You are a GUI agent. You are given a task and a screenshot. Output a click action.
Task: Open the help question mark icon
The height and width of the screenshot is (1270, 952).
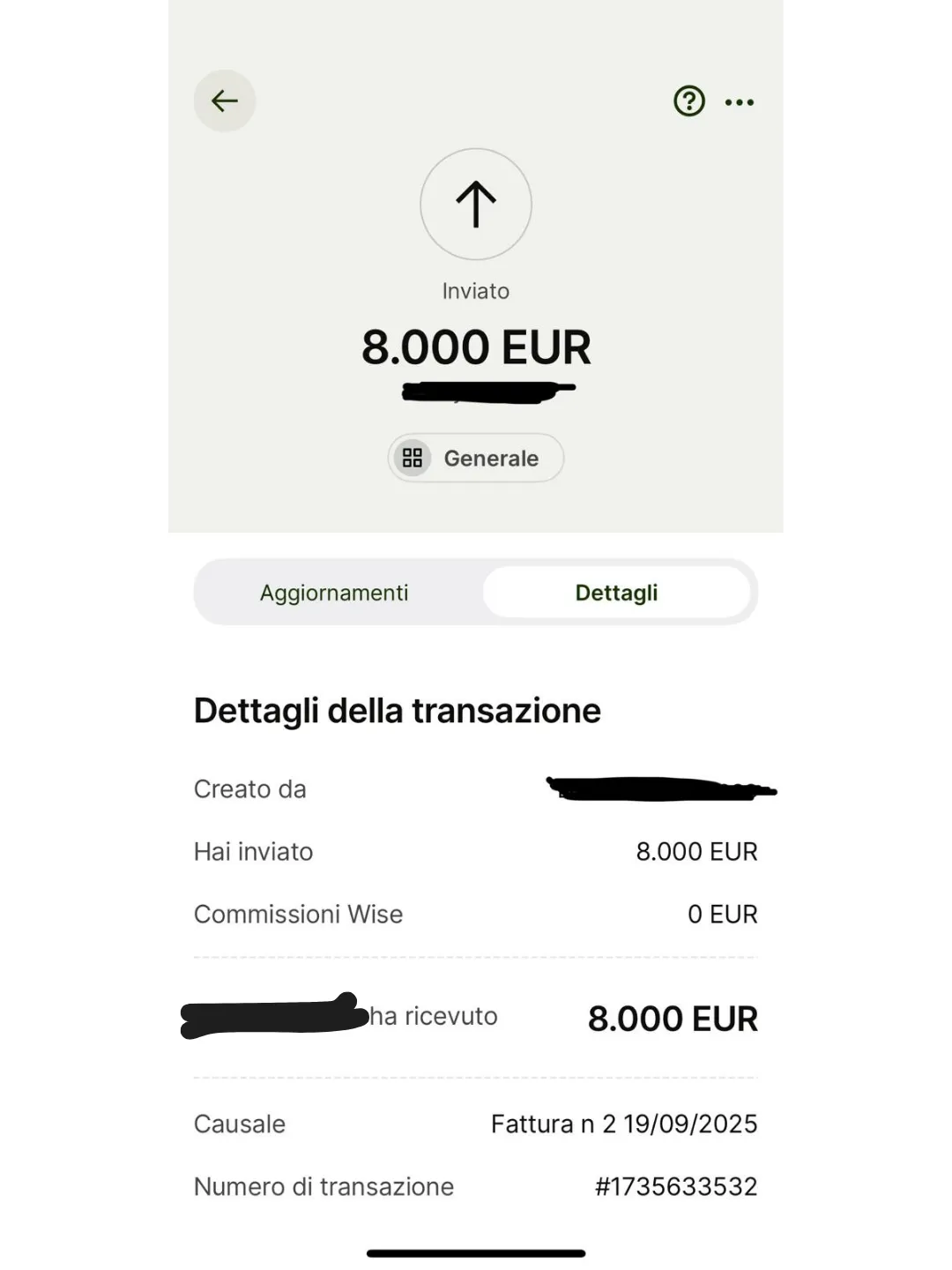pyautogui.click(x=688, y=101)
